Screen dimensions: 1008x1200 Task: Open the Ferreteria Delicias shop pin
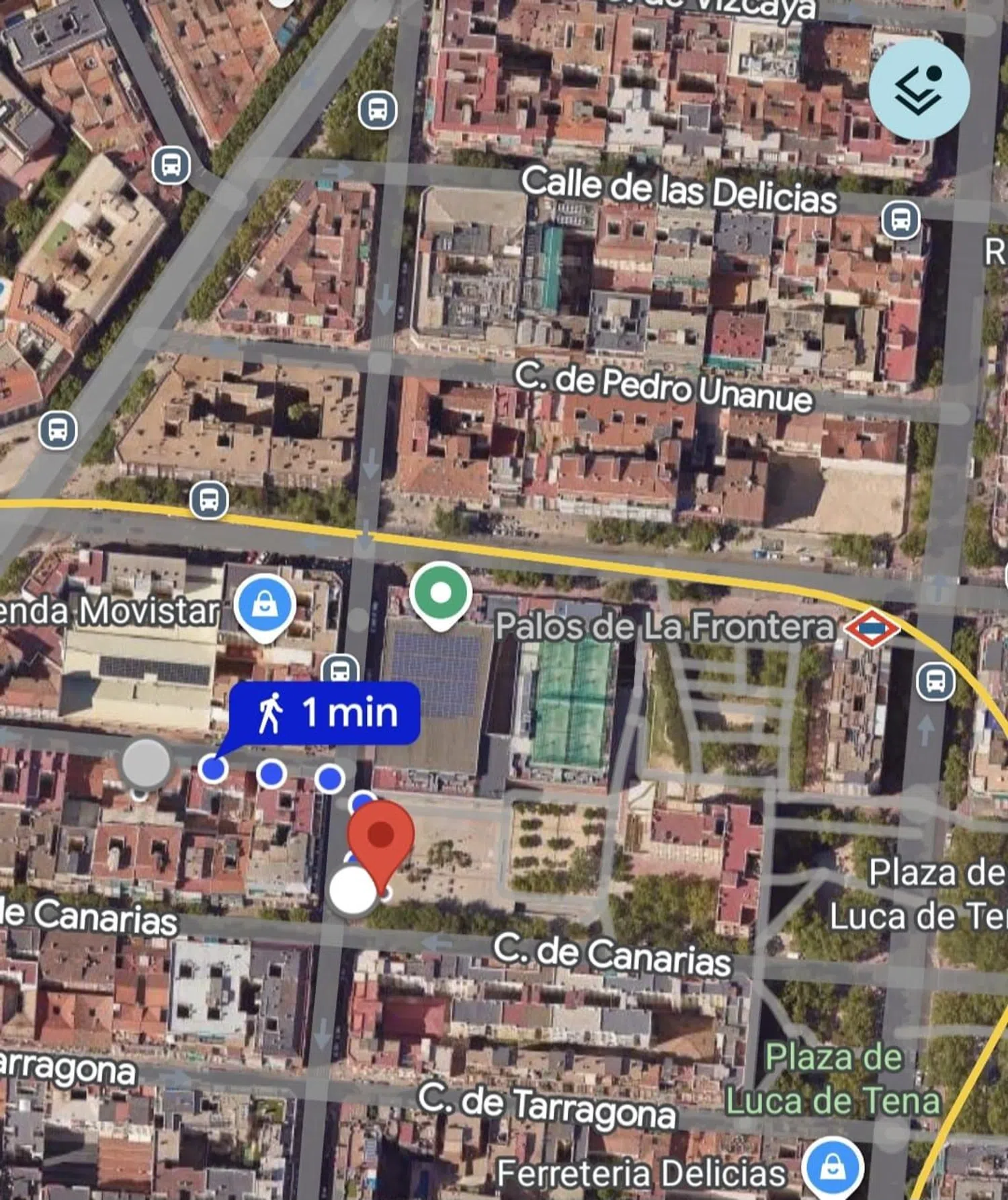click(833, 1166)
